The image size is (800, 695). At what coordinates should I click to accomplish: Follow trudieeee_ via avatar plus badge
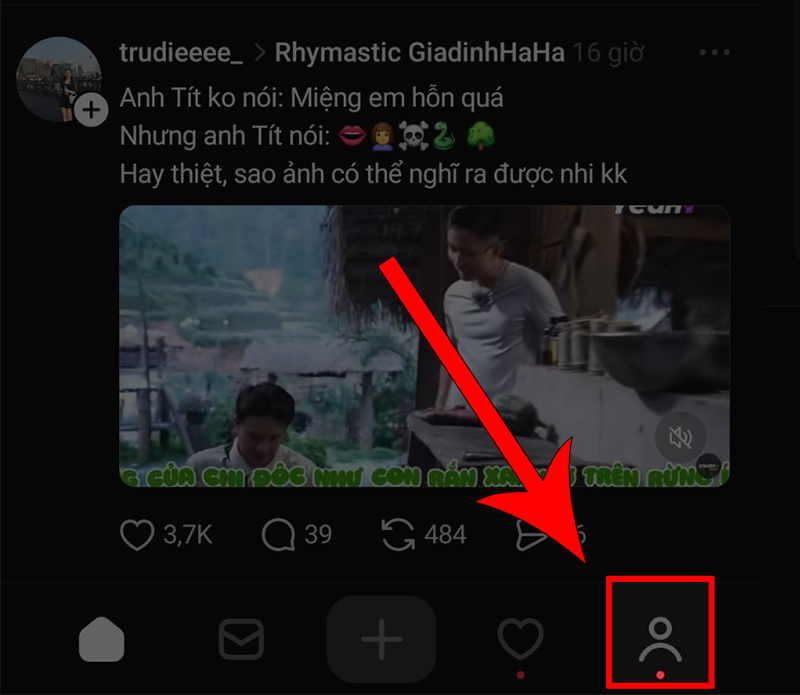pyautogui.click(x=91, y=110)
